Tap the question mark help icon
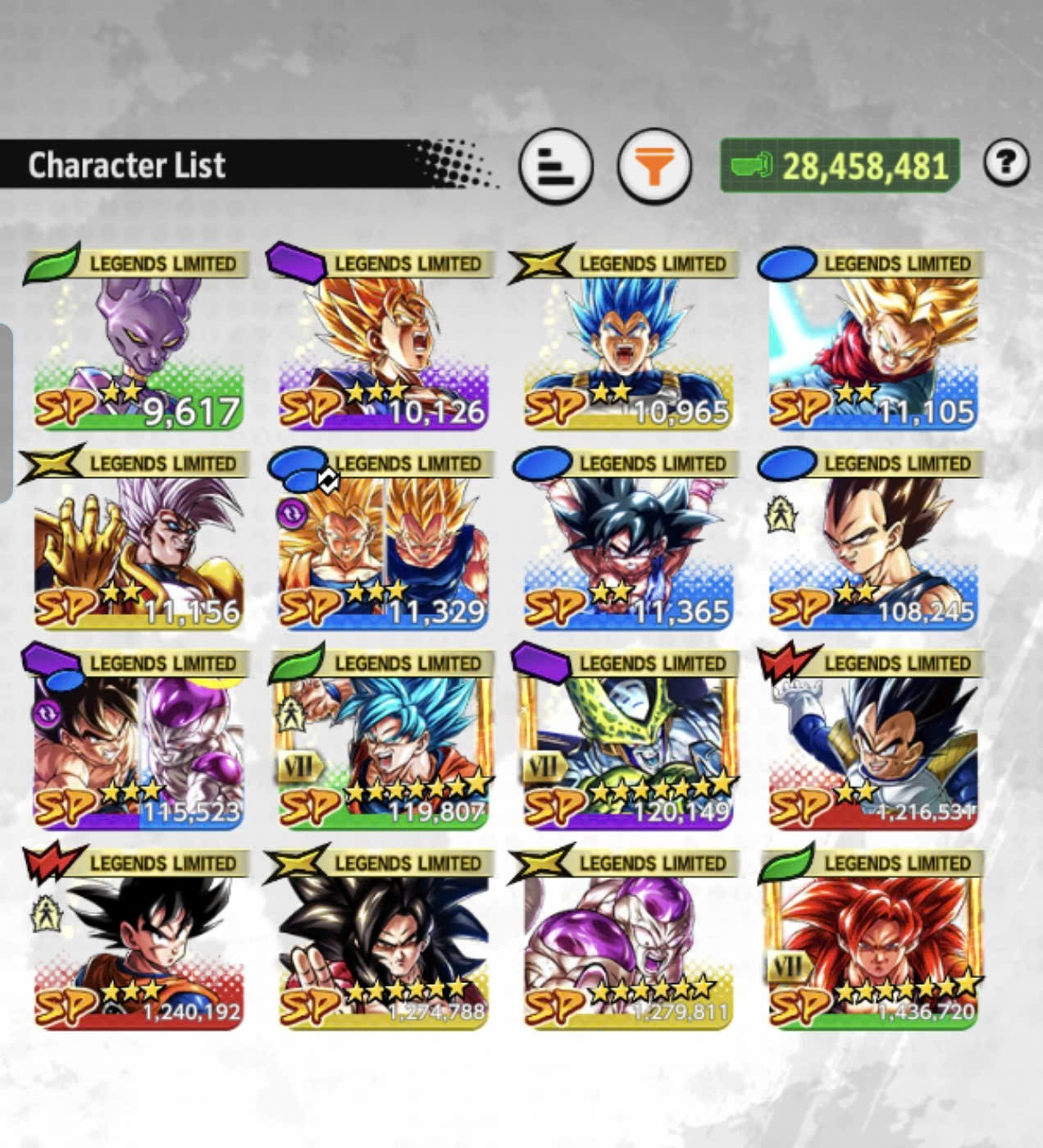 pos(1006,162)
